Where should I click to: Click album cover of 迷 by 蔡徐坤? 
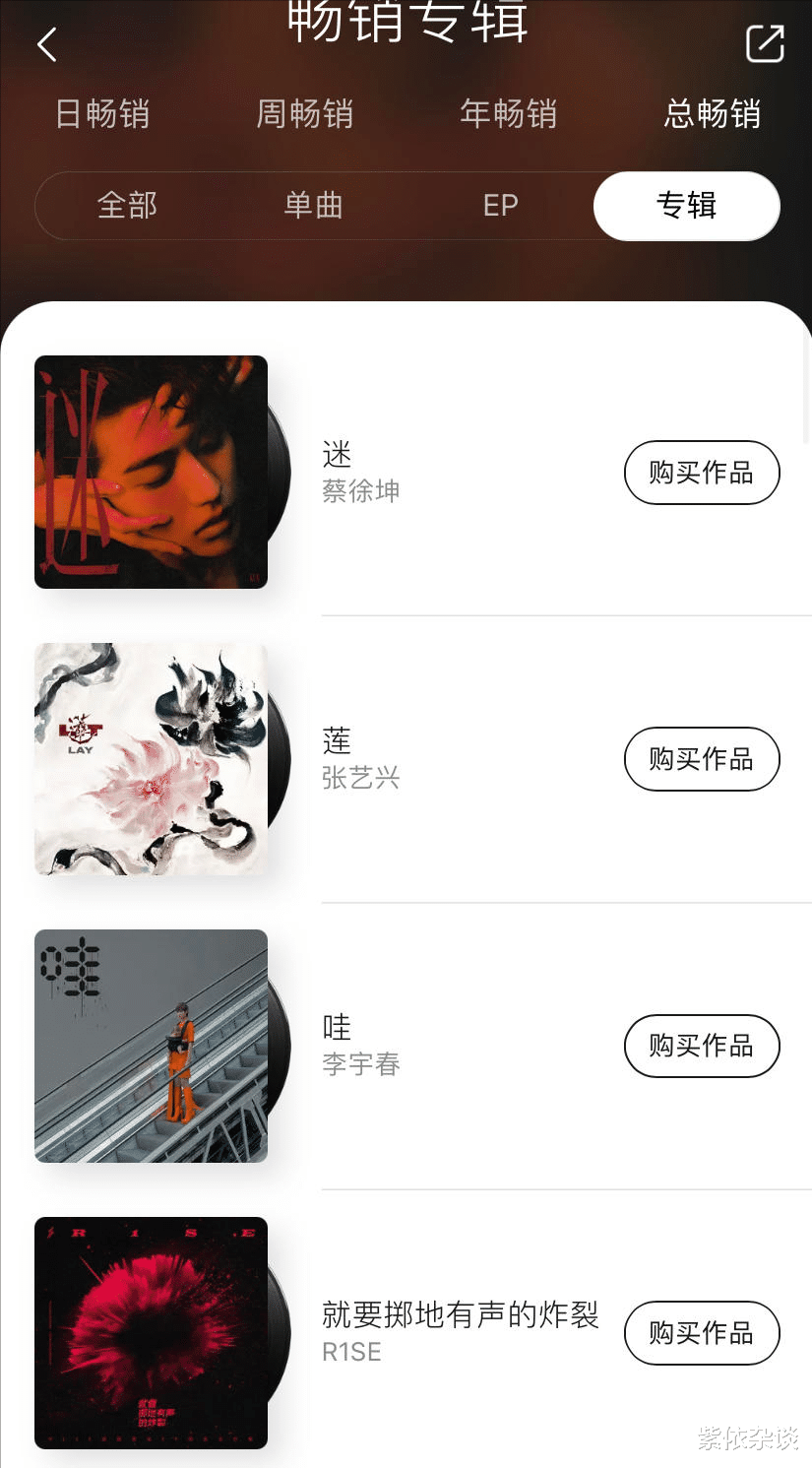[x=150, y=473]
